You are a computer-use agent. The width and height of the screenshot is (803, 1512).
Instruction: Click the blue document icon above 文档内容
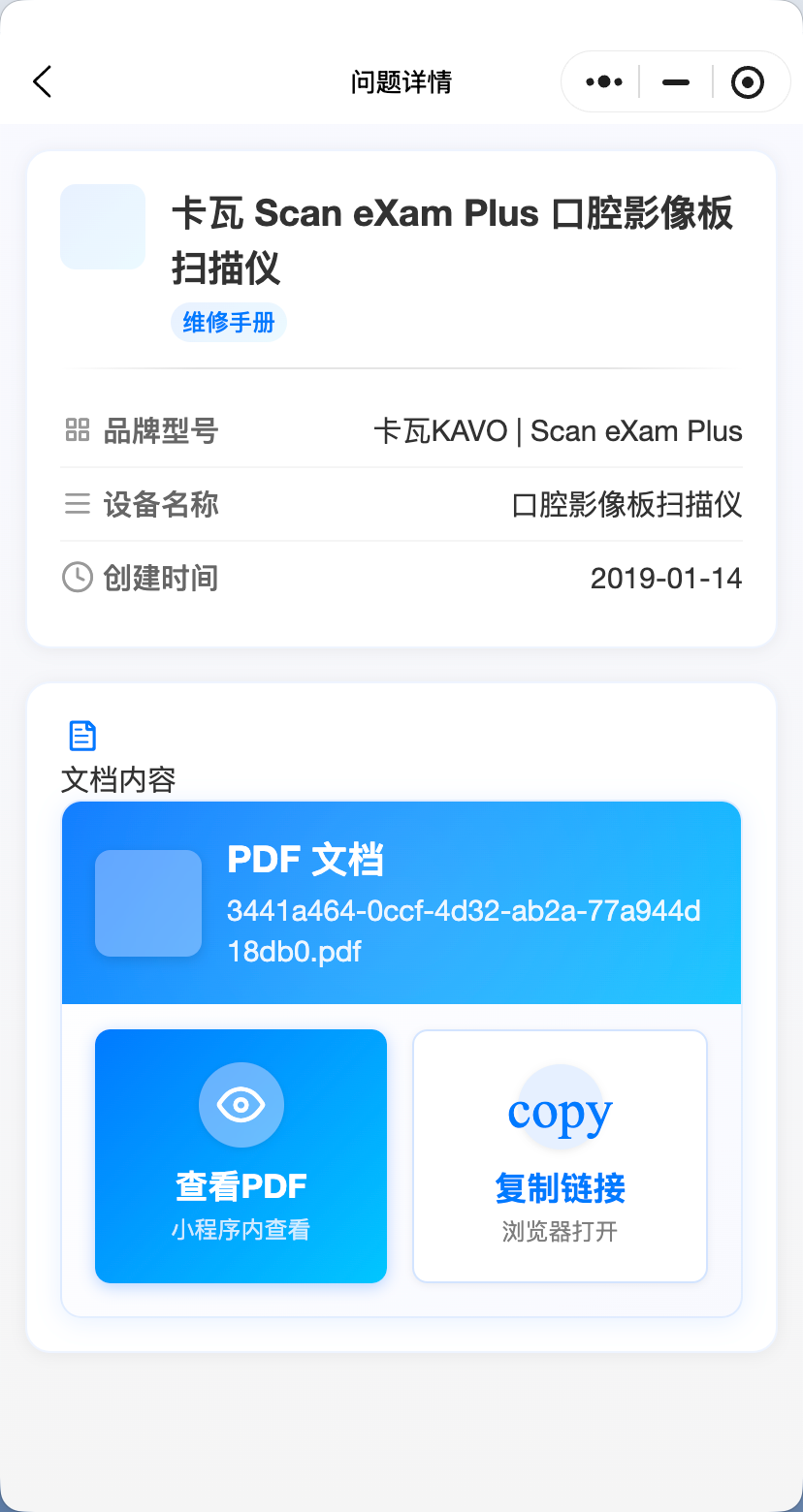[x=81, y=736]
